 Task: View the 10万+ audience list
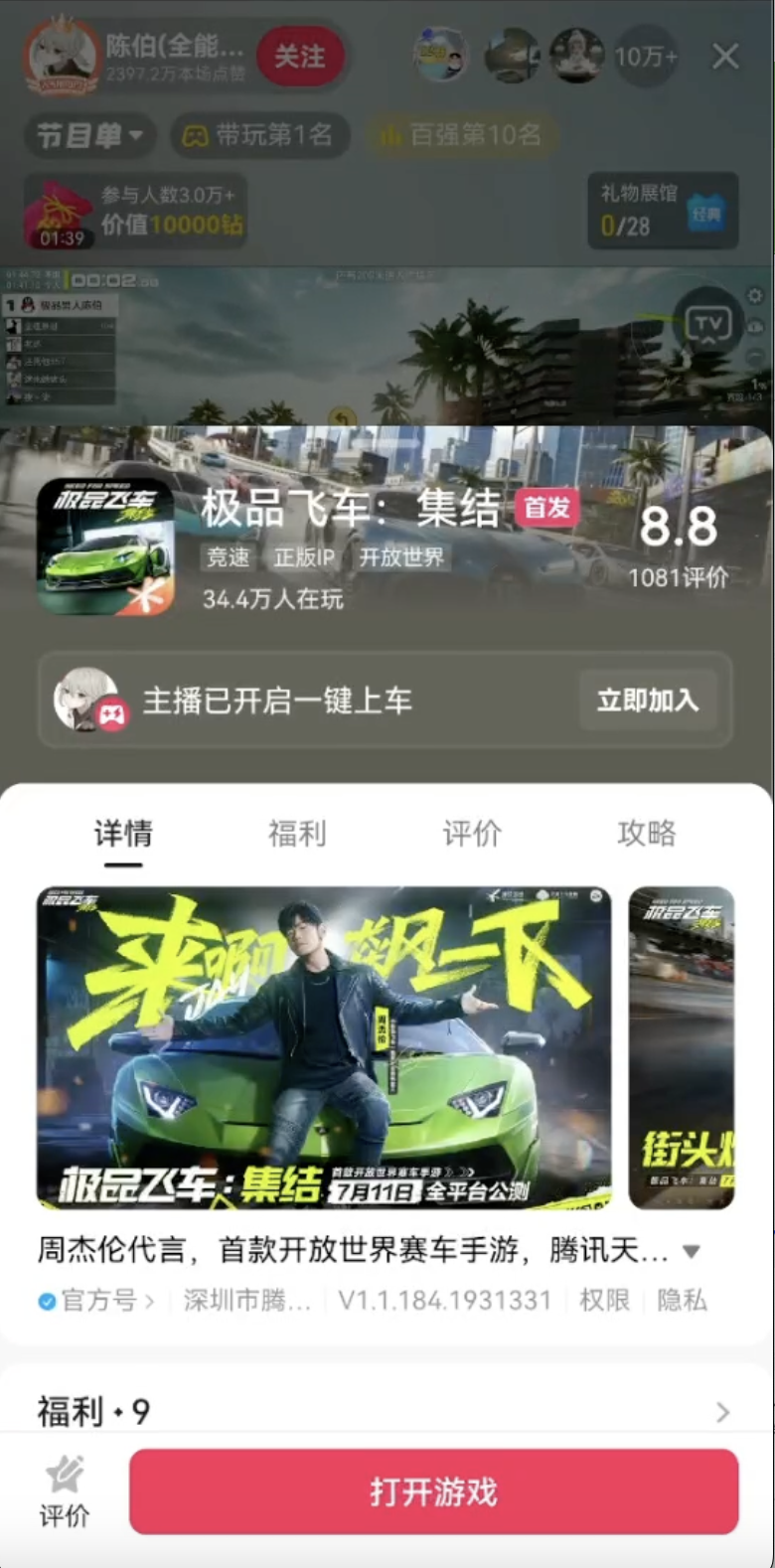pyautogui.click(x=646, y=57)
